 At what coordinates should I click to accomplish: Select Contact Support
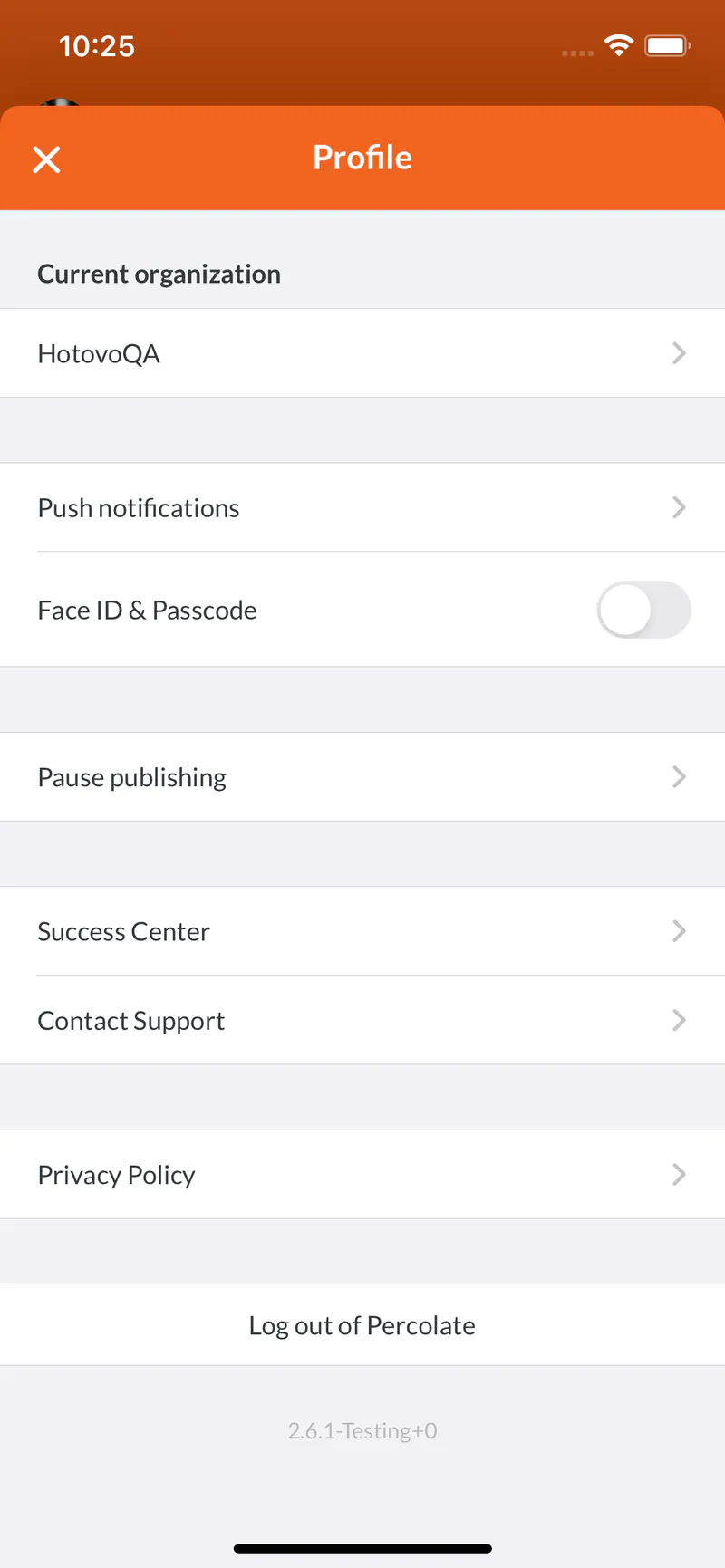point(362,1020)
